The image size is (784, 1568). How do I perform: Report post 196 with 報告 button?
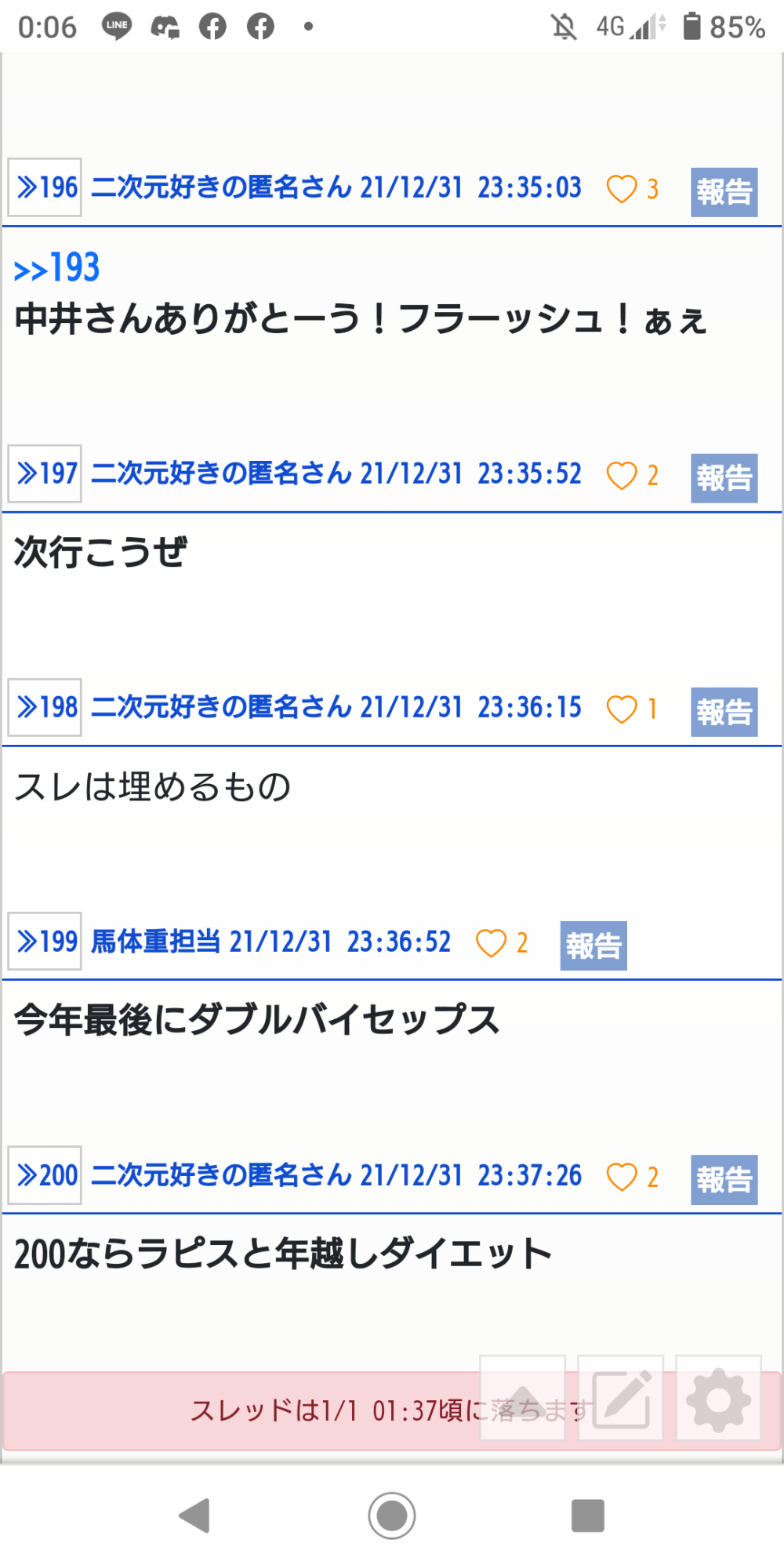(724, 192)
